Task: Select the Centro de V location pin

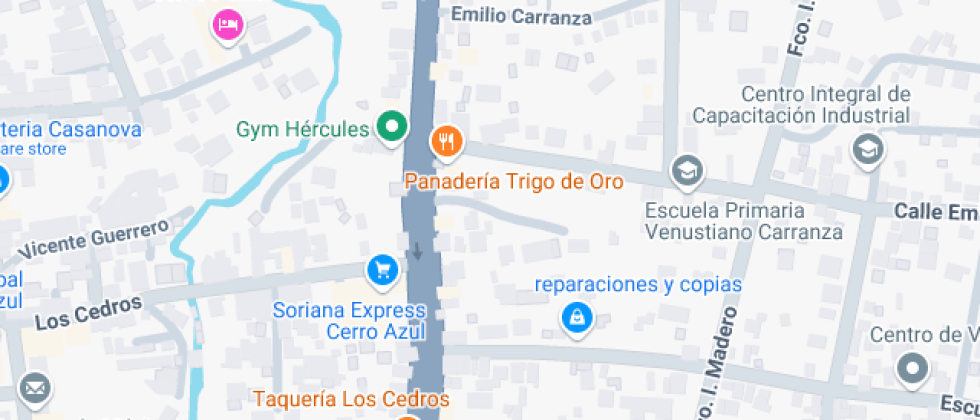Action: (913, 370)
